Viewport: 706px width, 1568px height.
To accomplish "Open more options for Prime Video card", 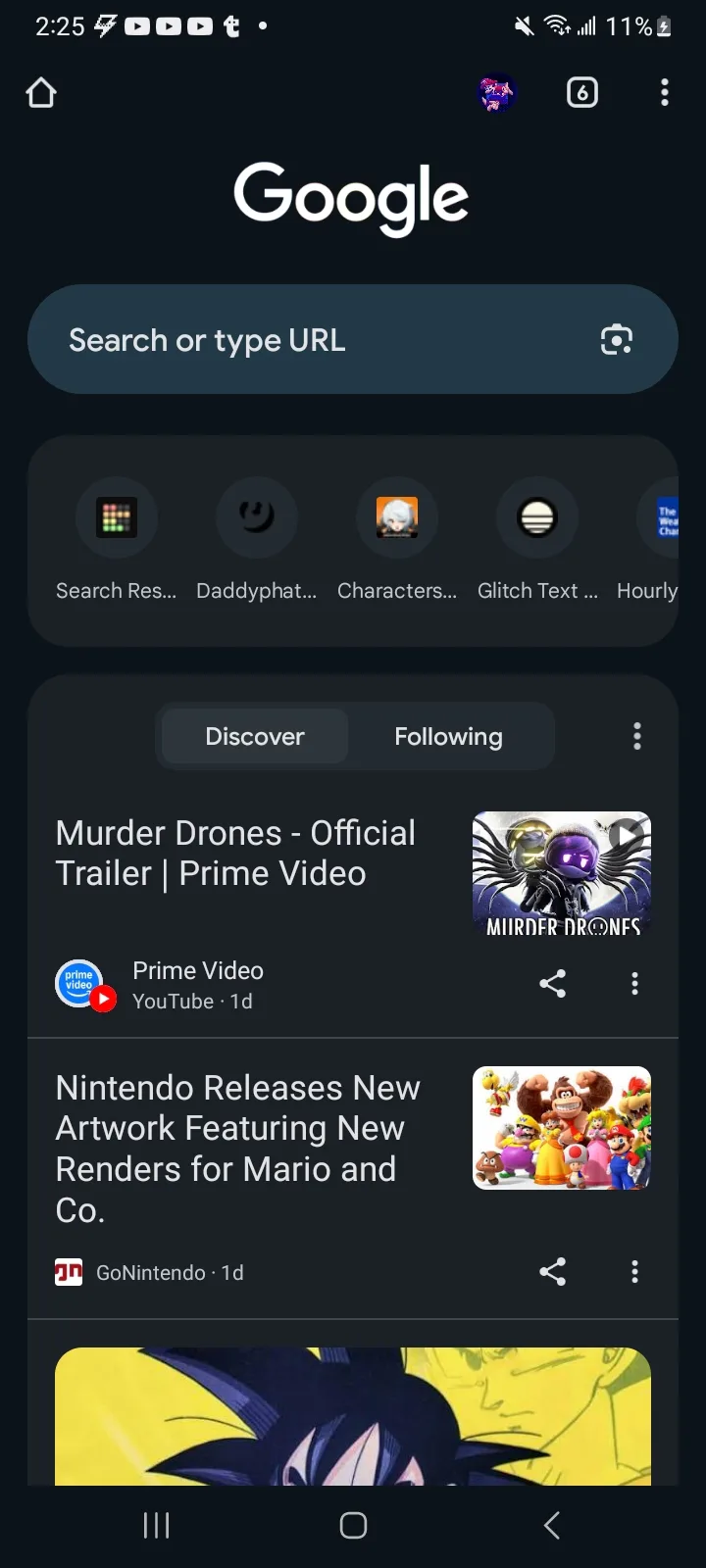I will (635, 984).
